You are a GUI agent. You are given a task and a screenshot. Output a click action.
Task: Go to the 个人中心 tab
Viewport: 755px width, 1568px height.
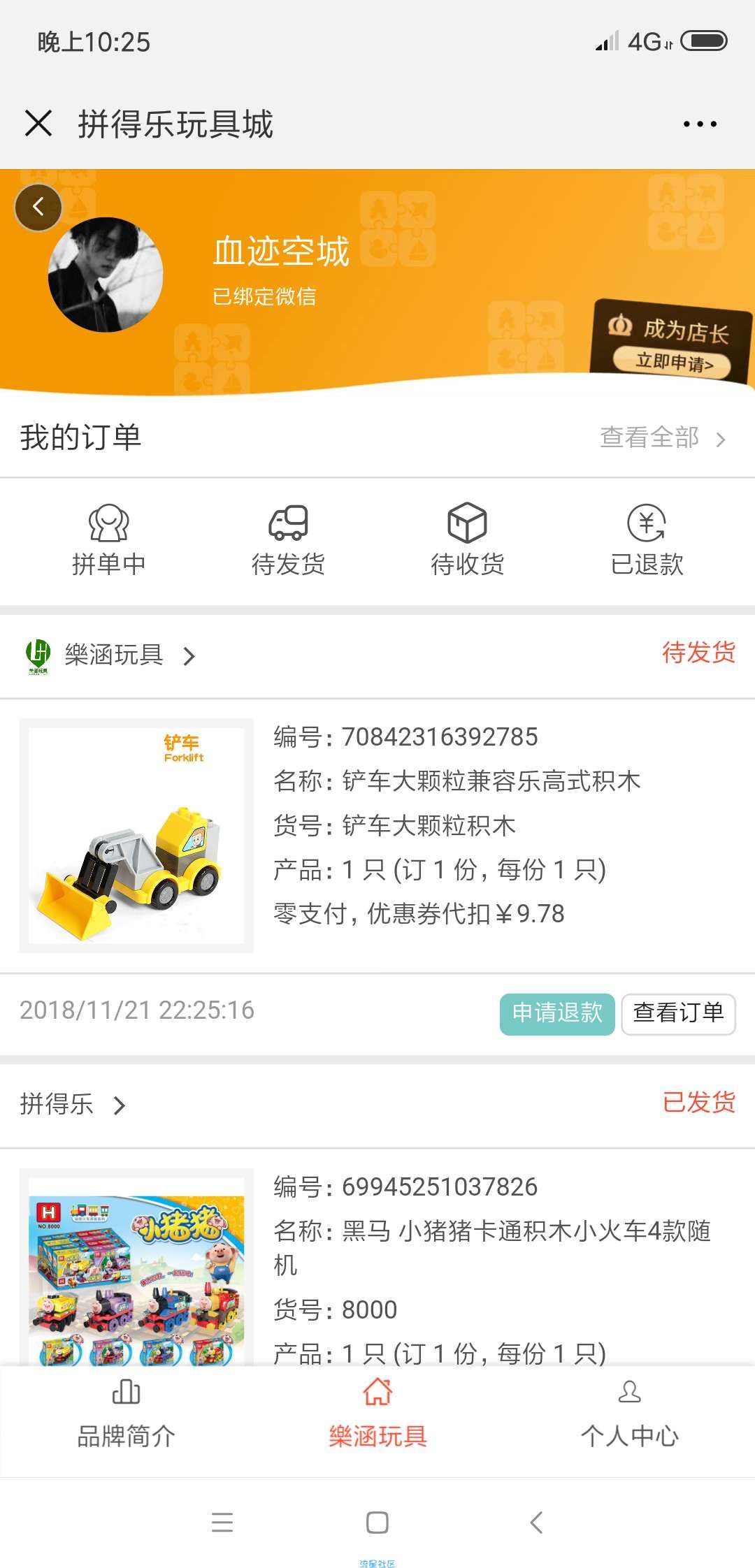point(629,1419)
